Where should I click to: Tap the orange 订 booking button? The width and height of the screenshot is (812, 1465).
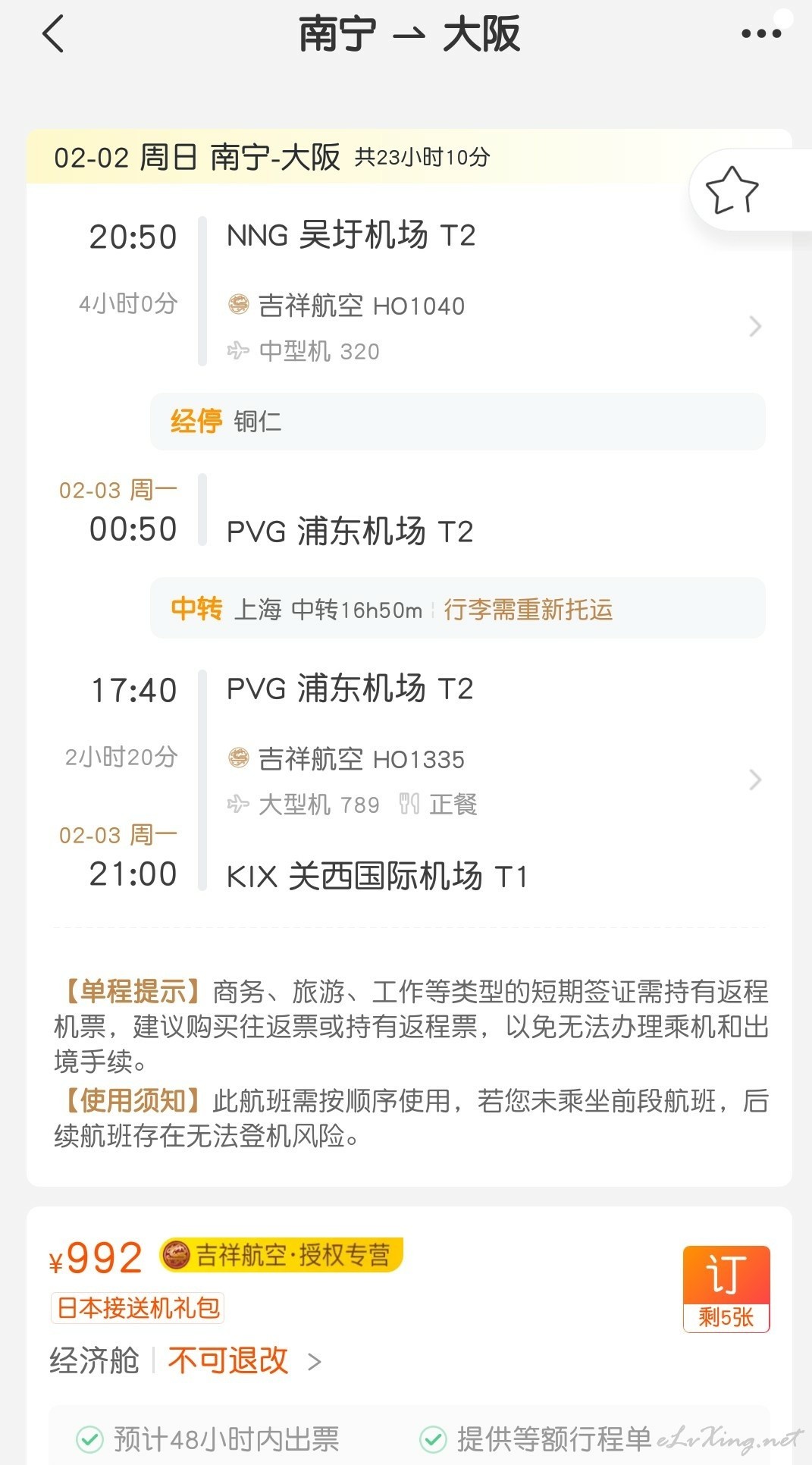tap(726, 1289)
